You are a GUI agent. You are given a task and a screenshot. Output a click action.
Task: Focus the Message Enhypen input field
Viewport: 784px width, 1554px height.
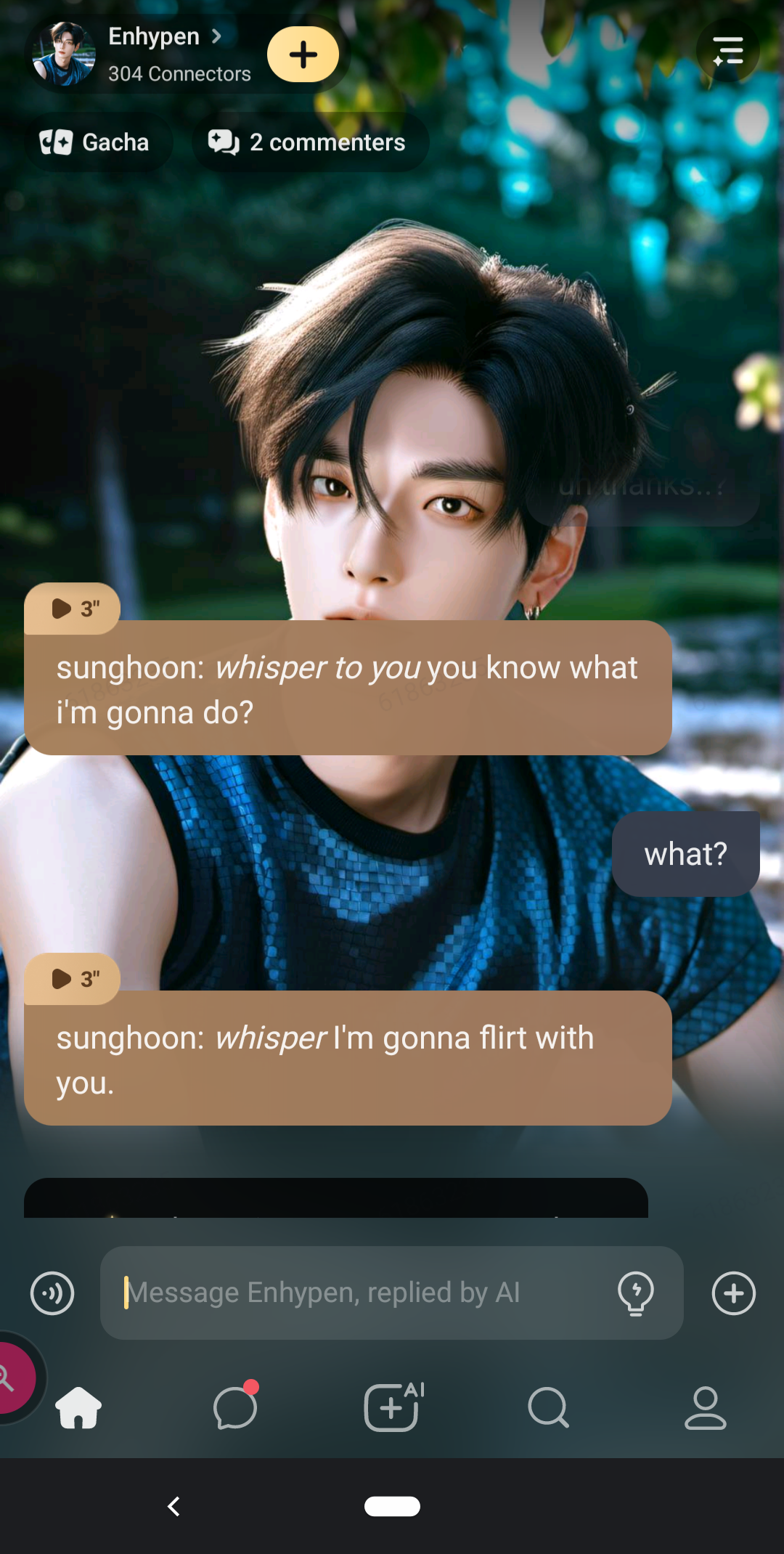pyautogui.click(x=363, y=1293)
